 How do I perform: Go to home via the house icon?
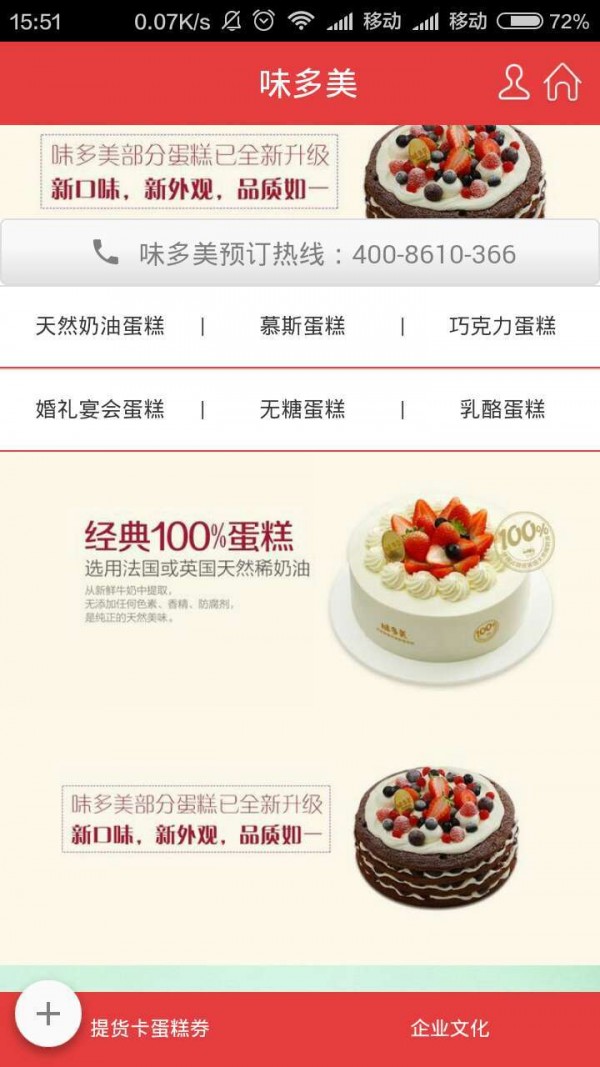click(x=563, y=83)
